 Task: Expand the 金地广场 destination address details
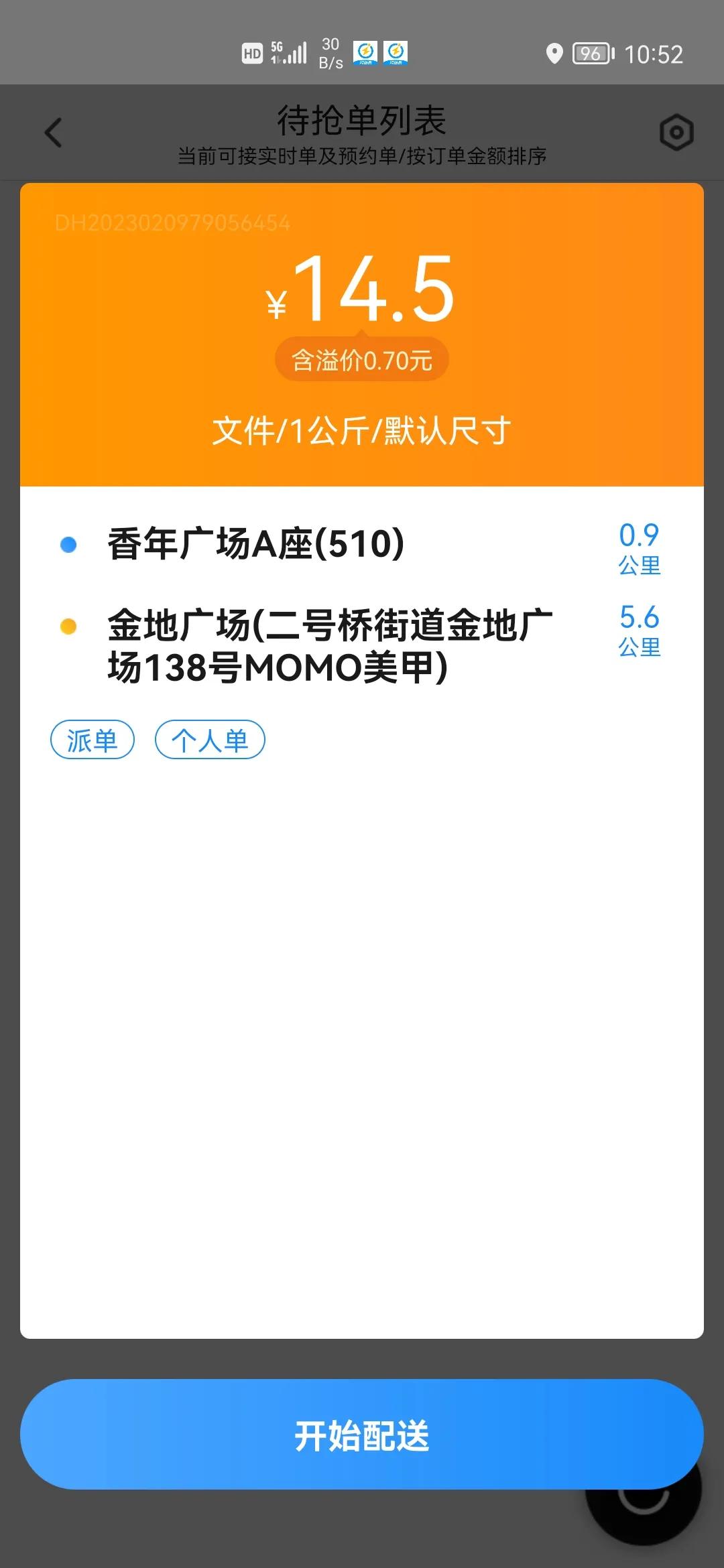pos(330,643)
